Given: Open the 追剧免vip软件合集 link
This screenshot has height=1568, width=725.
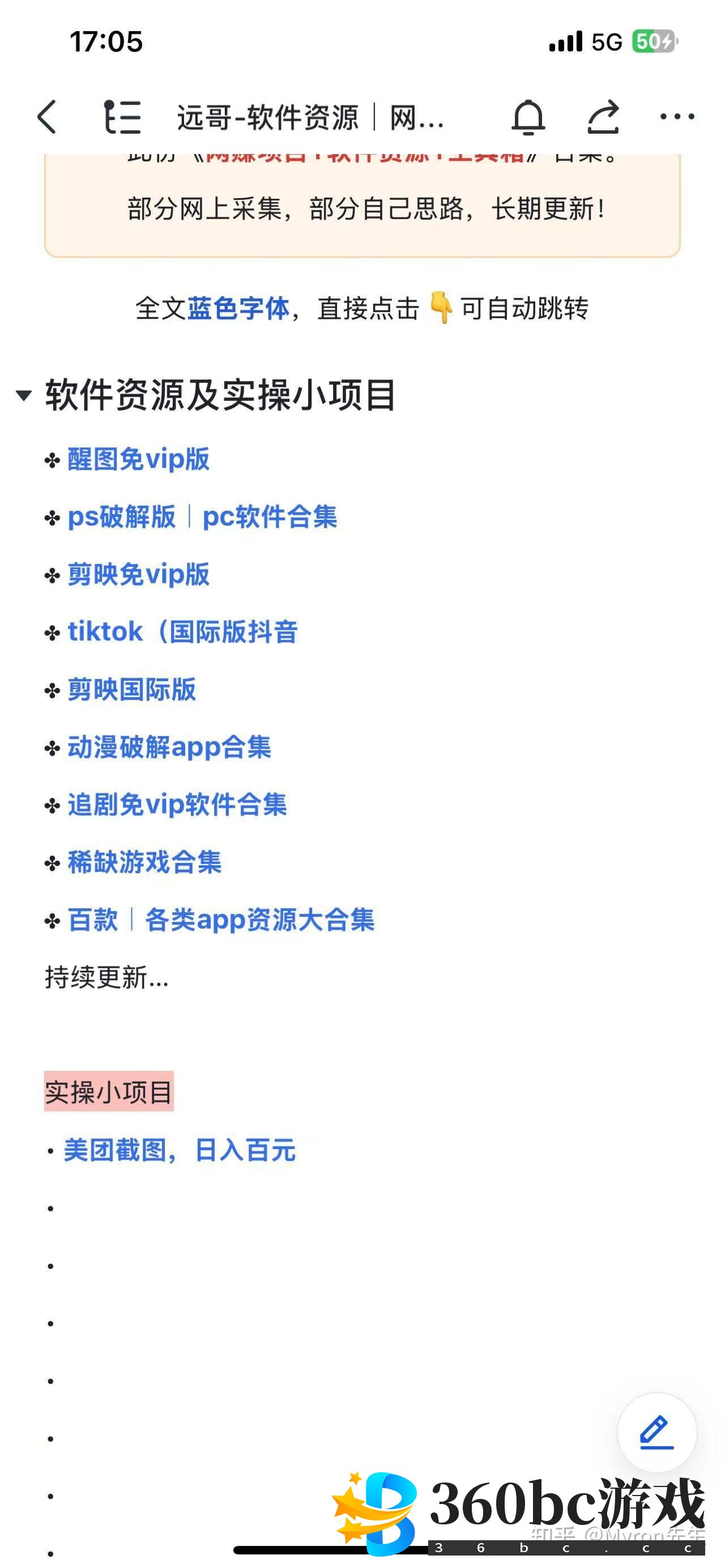Looking at the screenshot, I should point(177,805).
